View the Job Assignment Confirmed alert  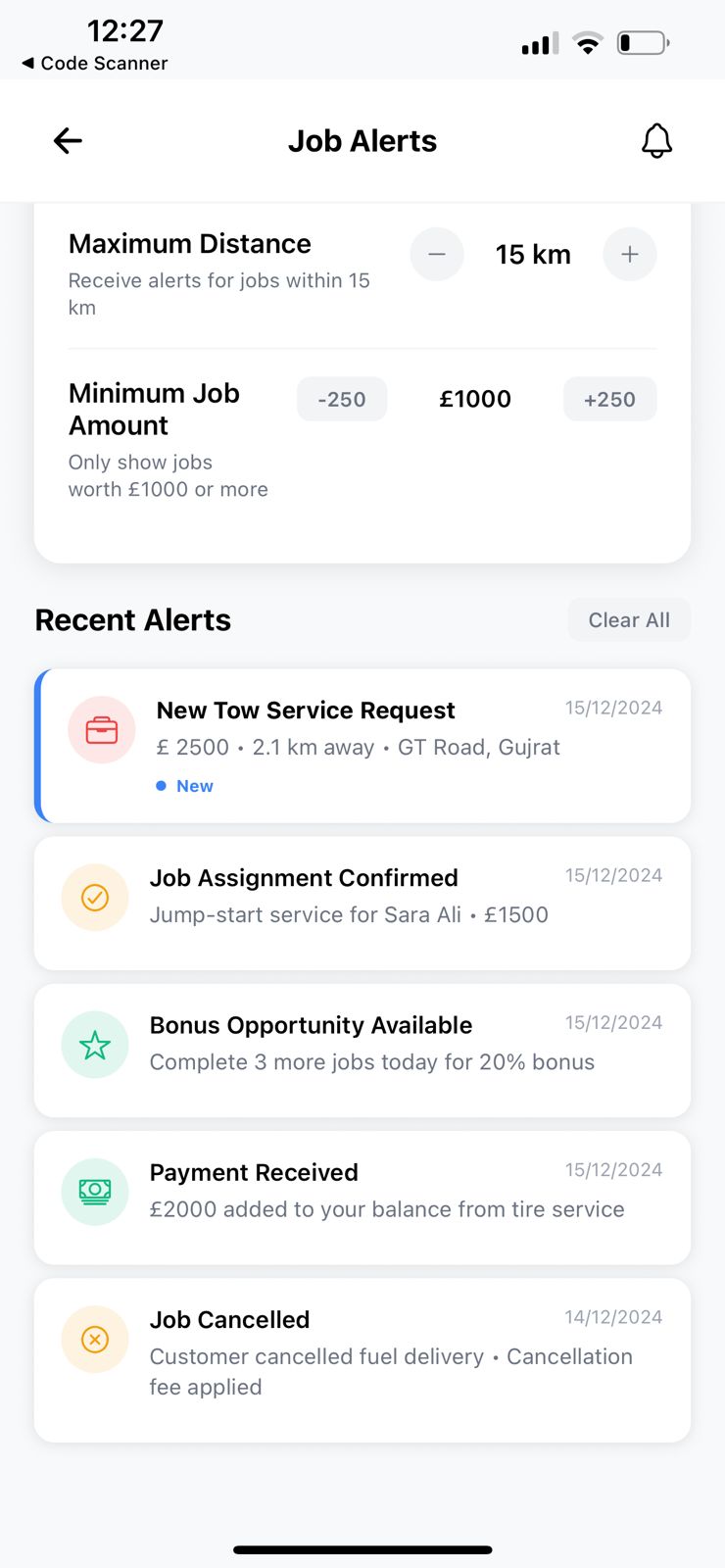click(x=362, y=903)
